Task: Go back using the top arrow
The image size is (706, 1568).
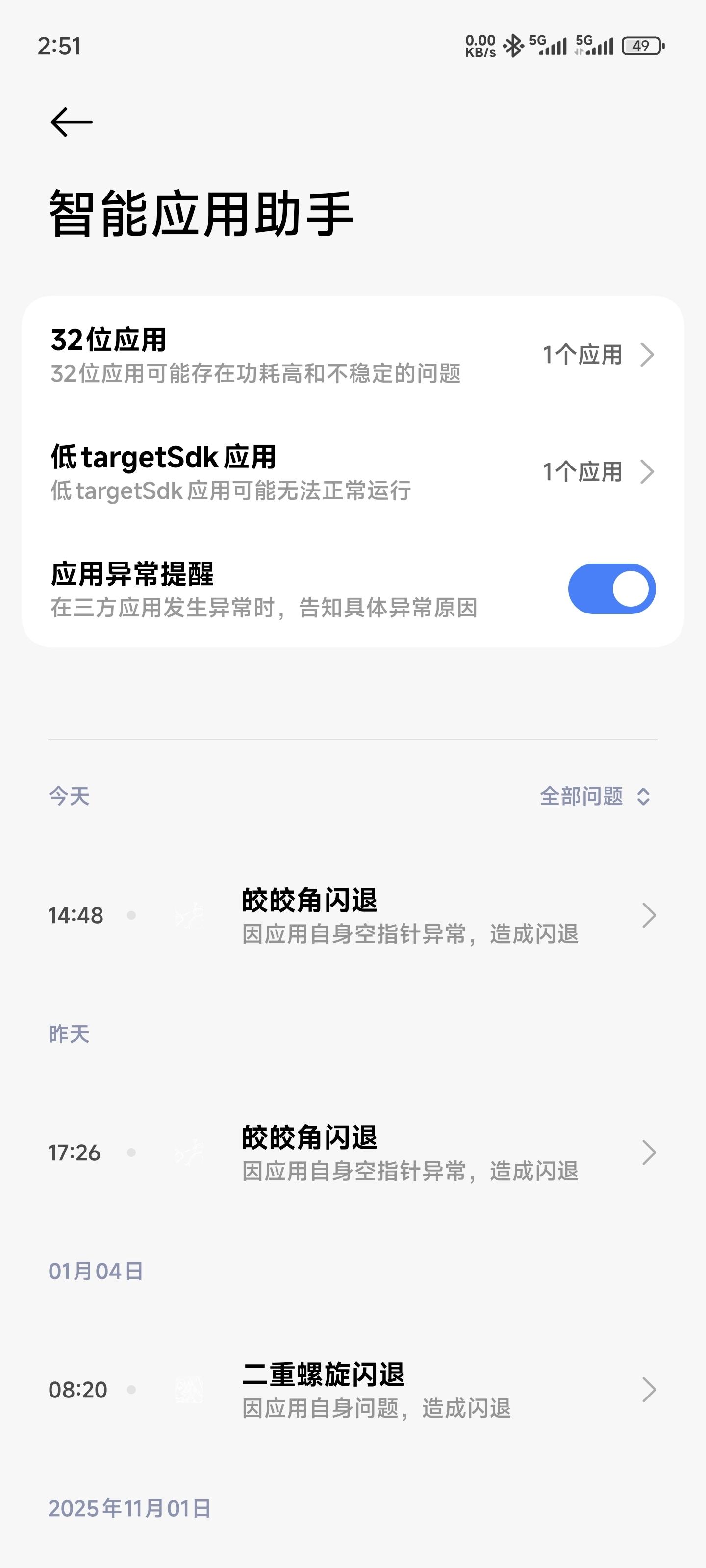Action: [71, 122]
